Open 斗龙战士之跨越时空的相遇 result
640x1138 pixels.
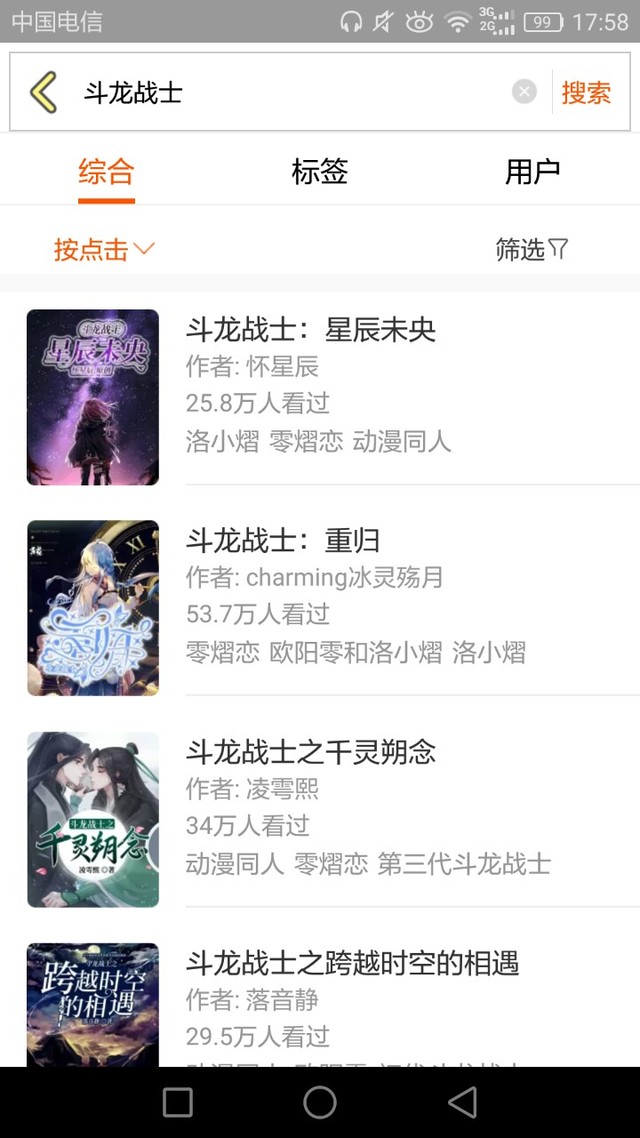click(x=320, y=1004)
